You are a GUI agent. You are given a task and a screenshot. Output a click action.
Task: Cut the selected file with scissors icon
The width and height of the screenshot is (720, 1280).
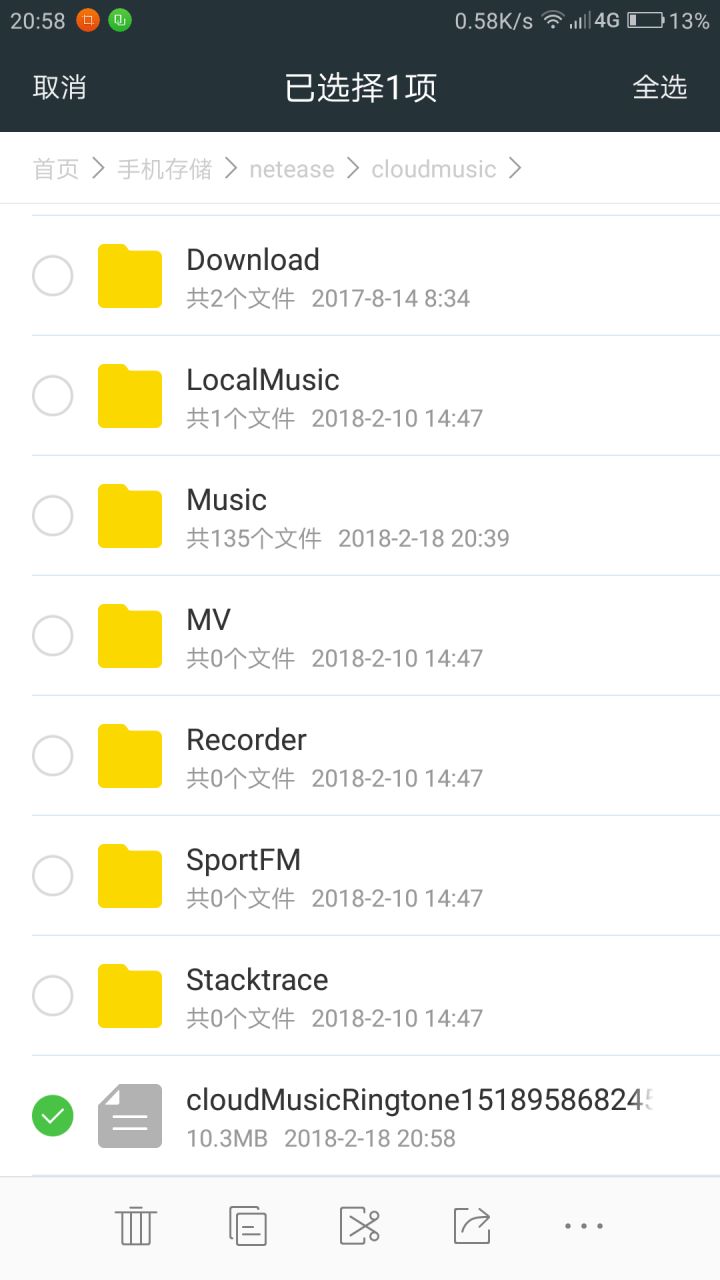pyautogui.click(x=360, y=1225)
